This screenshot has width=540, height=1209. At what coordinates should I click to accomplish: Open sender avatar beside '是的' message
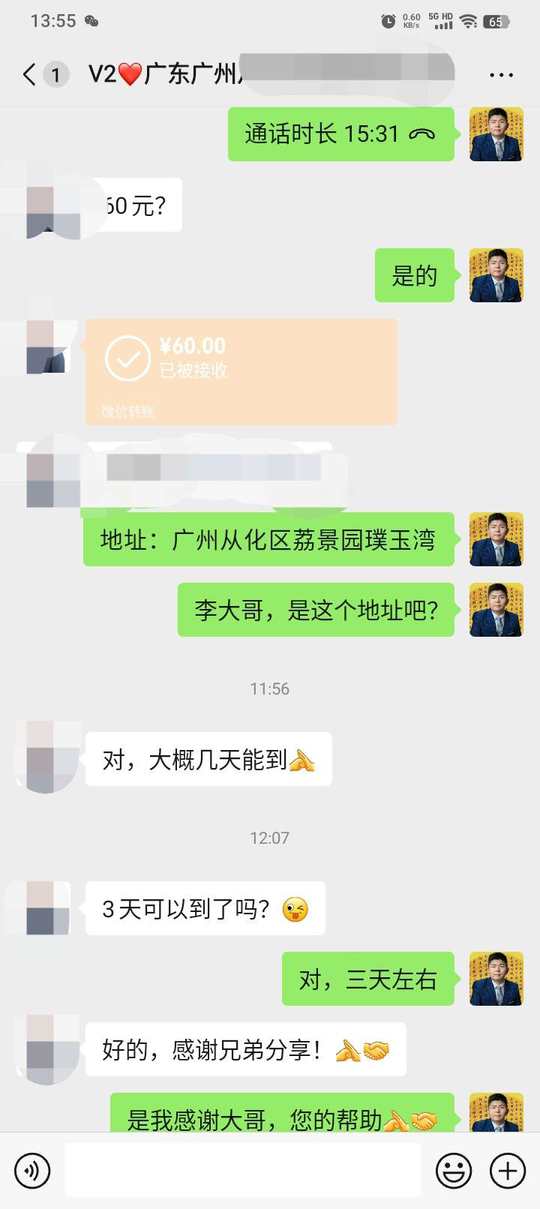click(x=497, y=275)
